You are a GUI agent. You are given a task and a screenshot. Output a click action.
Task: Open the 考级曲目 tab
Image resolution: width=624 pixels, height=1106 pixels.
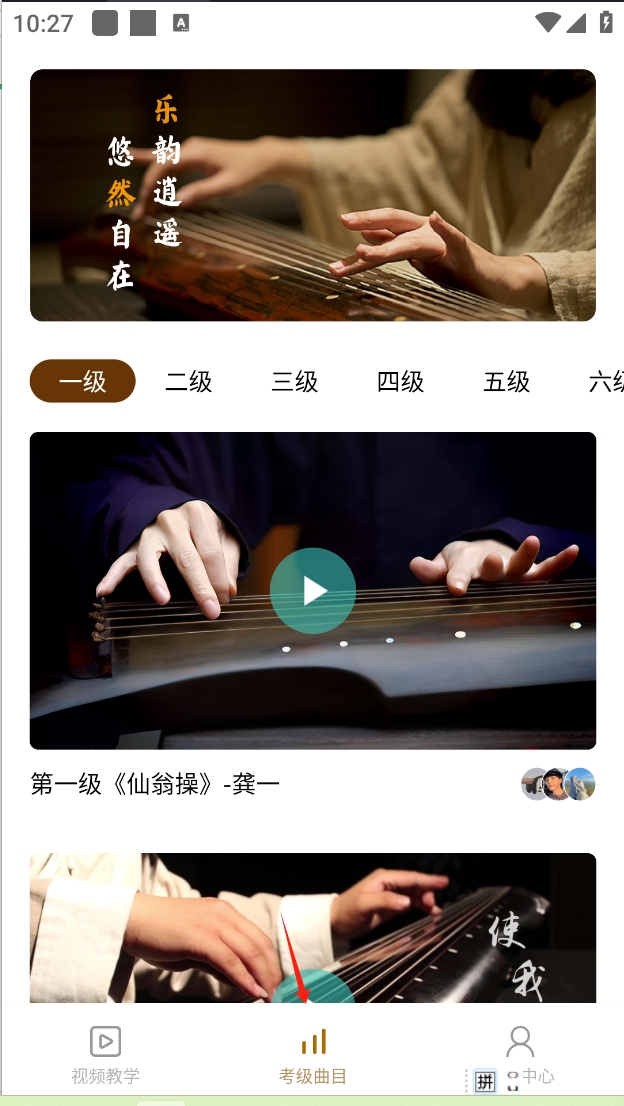point(313,1055)
